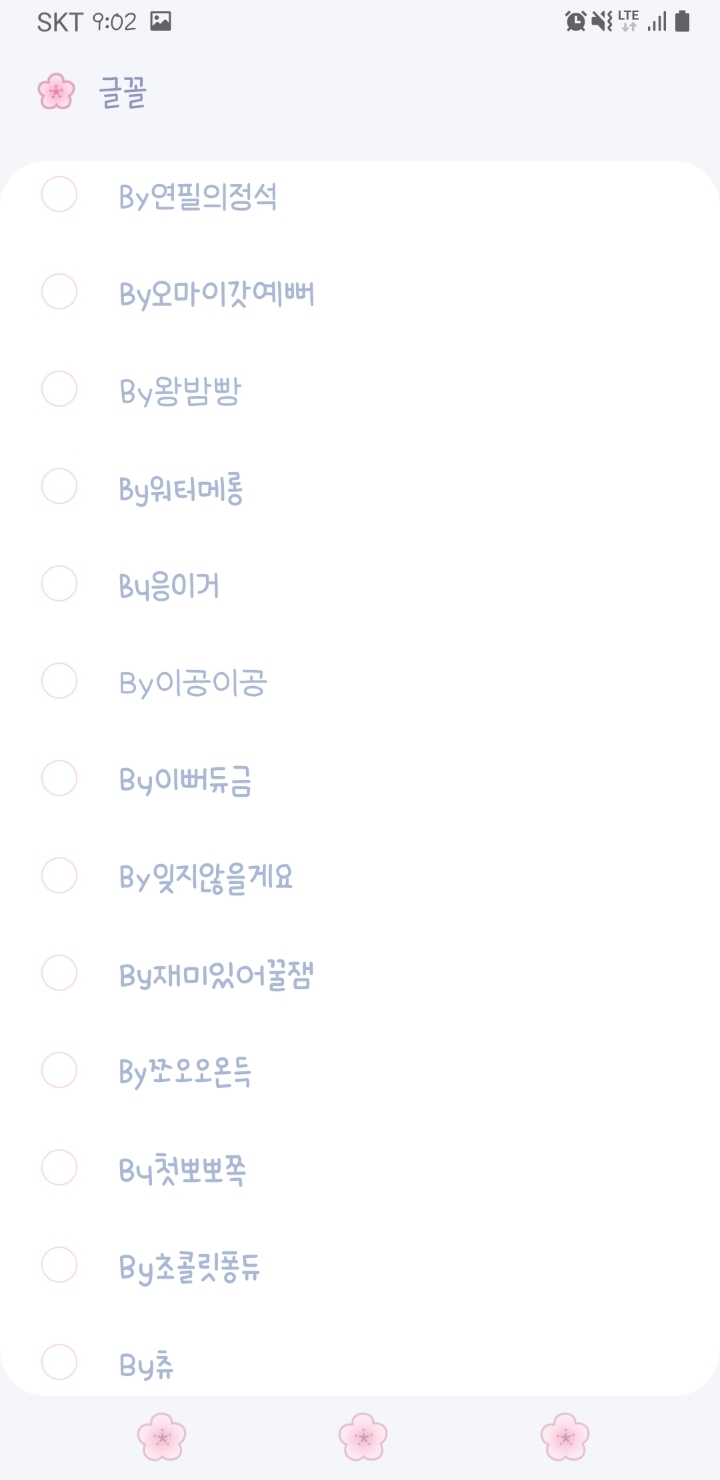Apply the By재미있어꿀잼 font
Screen dimensions: 720x1480
[59, 973]
